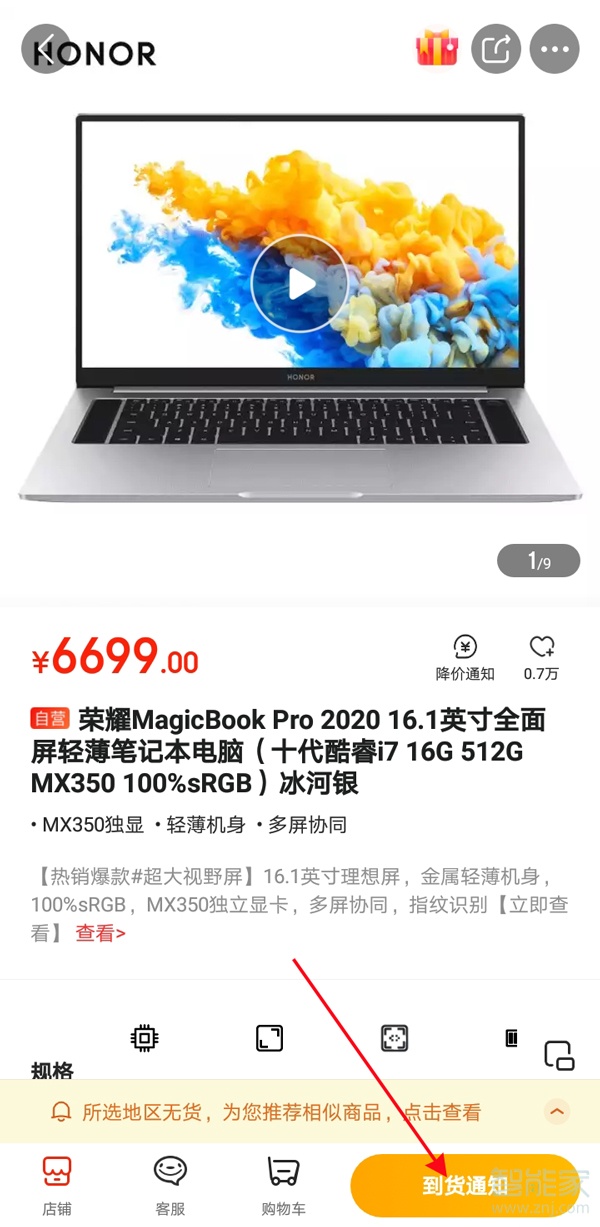Open the three-dot overflow menu
Image resolution: width=600 pixels, height=1227 pixels.
coord(554,49)
